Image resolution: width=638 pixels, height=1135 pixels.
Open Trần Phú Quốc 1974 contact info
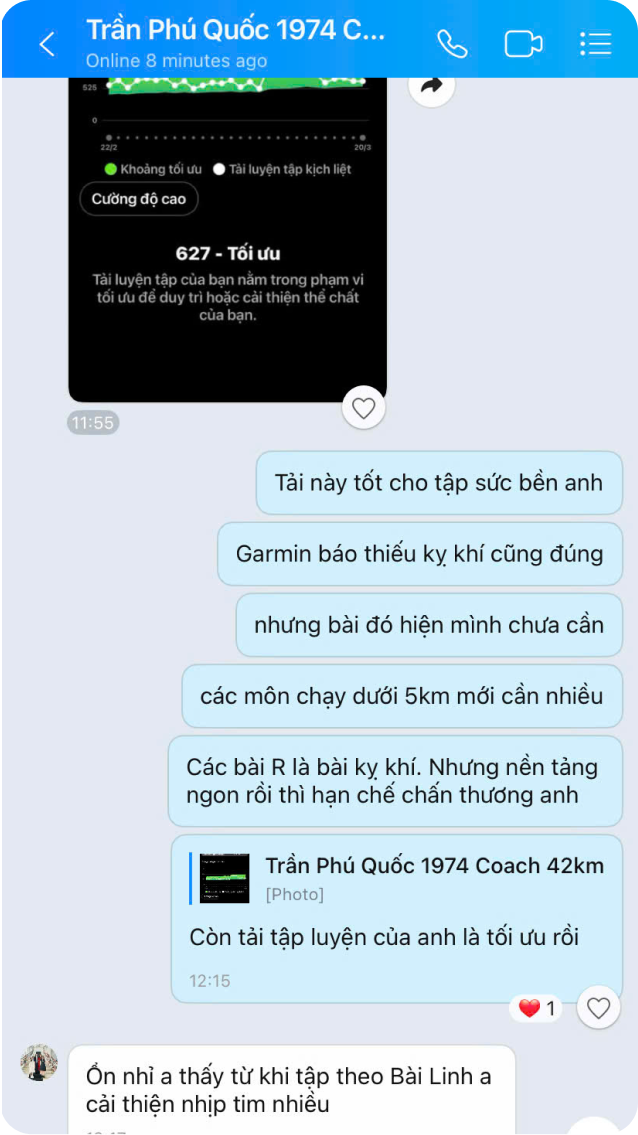(x=235, y=32)
